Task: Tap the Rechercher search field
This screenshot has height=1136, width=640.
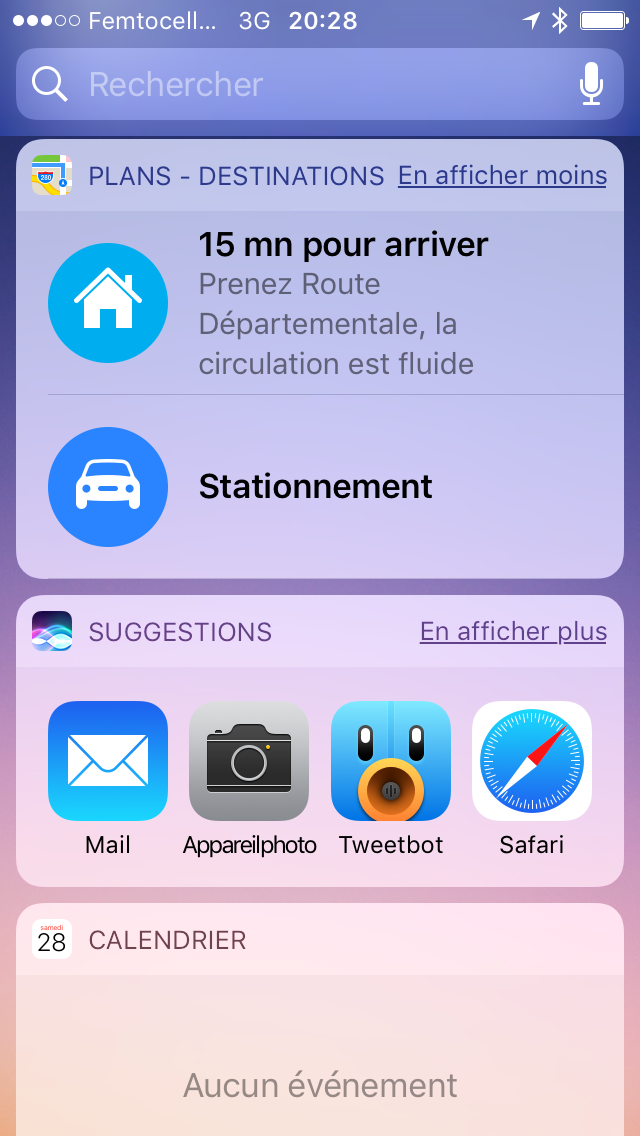Action: click(x=320, y=84)
